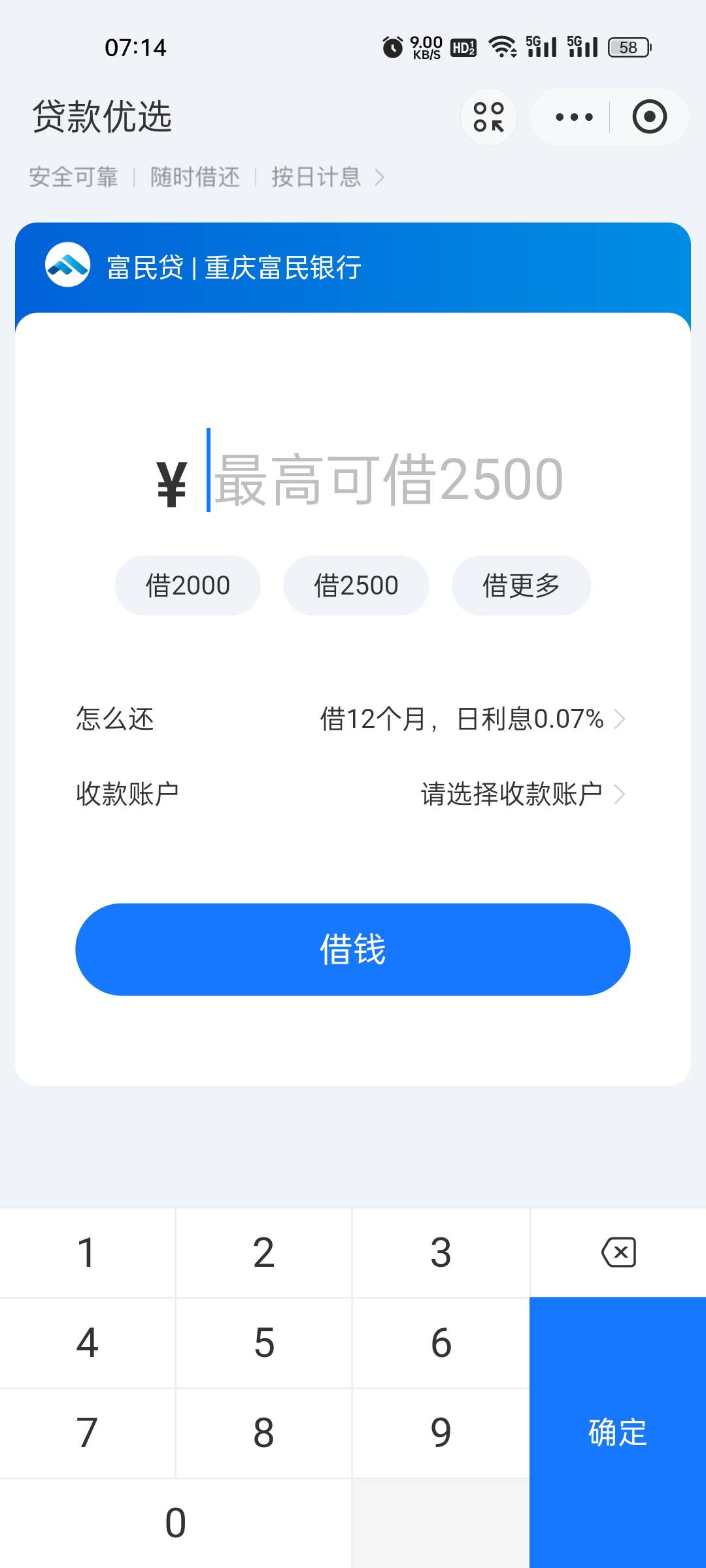Select the 借2000 quick amount chip
The width and height of the screenshot is (706, 1568).
(x=188, y=585)
